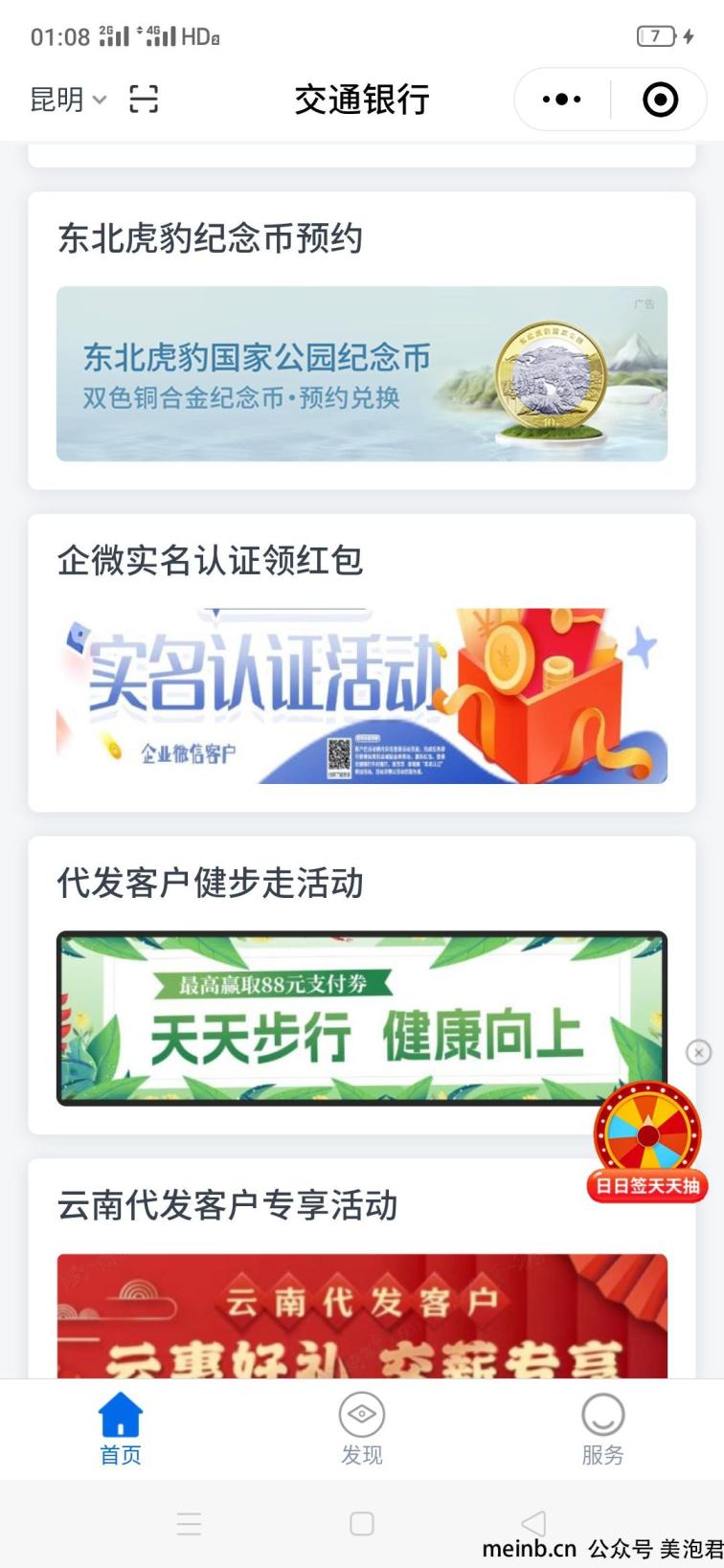The width and height of the screenshot is (724, 1568).
Task: Tap the system home button
Action: pyautogui.click(x=362, y=1523)
